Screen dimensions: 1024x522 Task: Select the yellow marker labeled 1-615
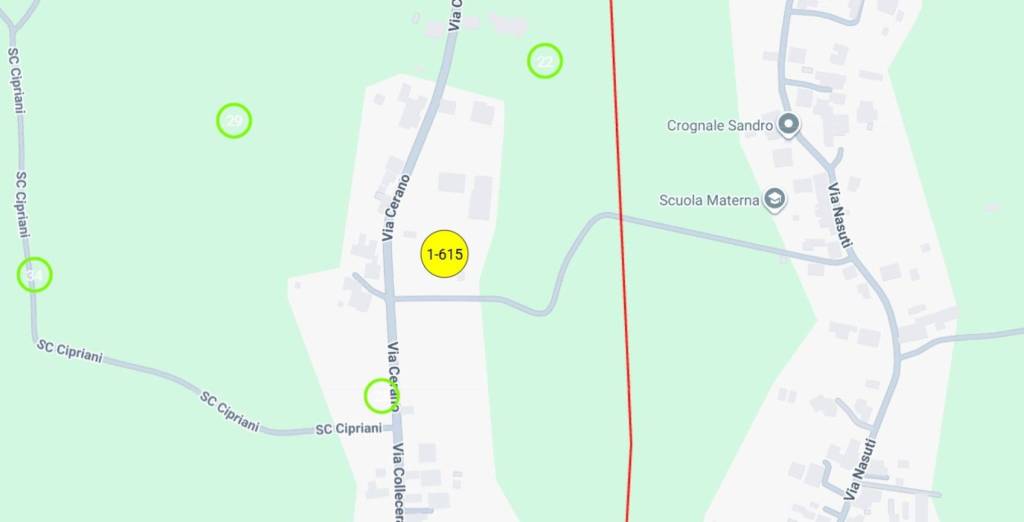coord(444,254)
